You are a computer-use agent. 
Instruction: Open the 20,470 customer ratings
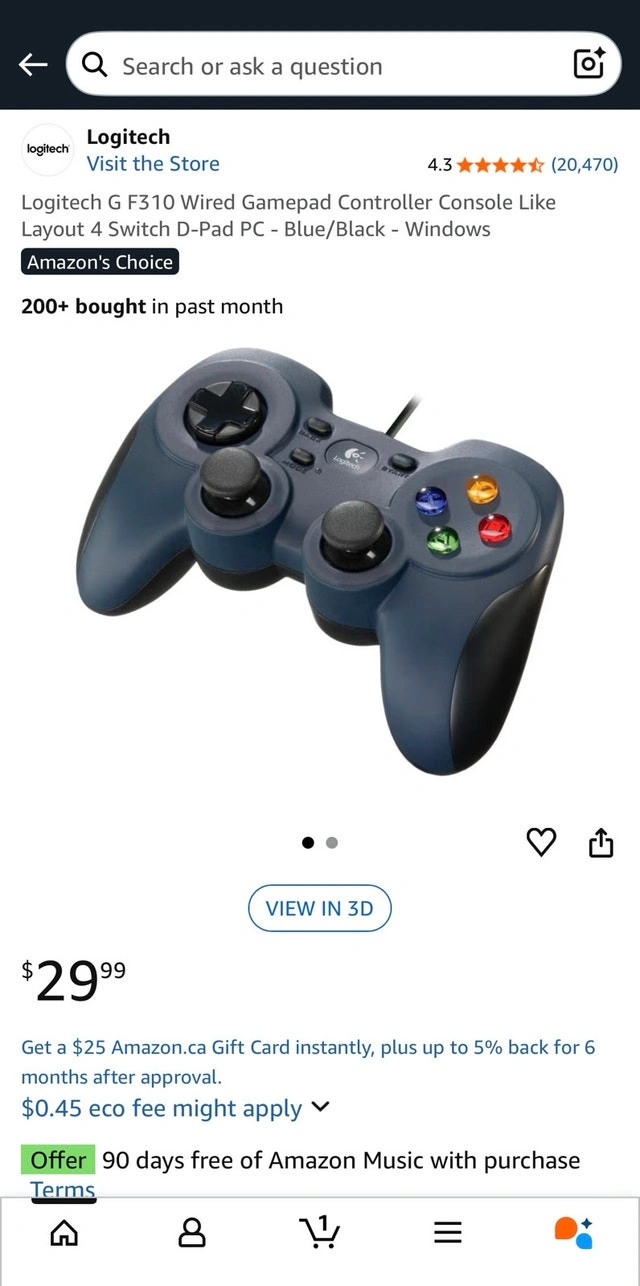point(584,165)
